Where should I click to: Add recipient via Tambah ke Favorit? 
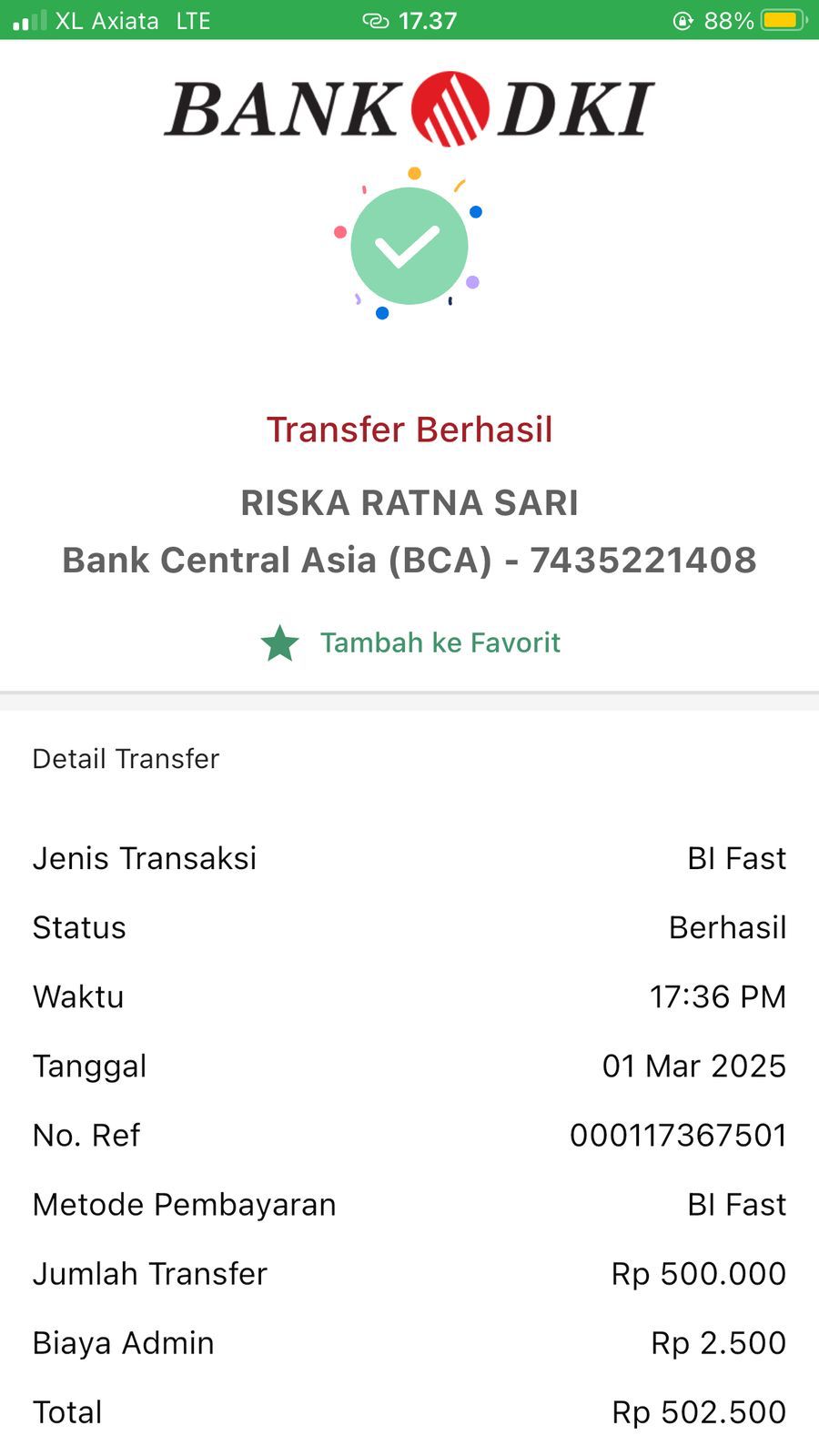pyautogui.click(x=411, y=643)
